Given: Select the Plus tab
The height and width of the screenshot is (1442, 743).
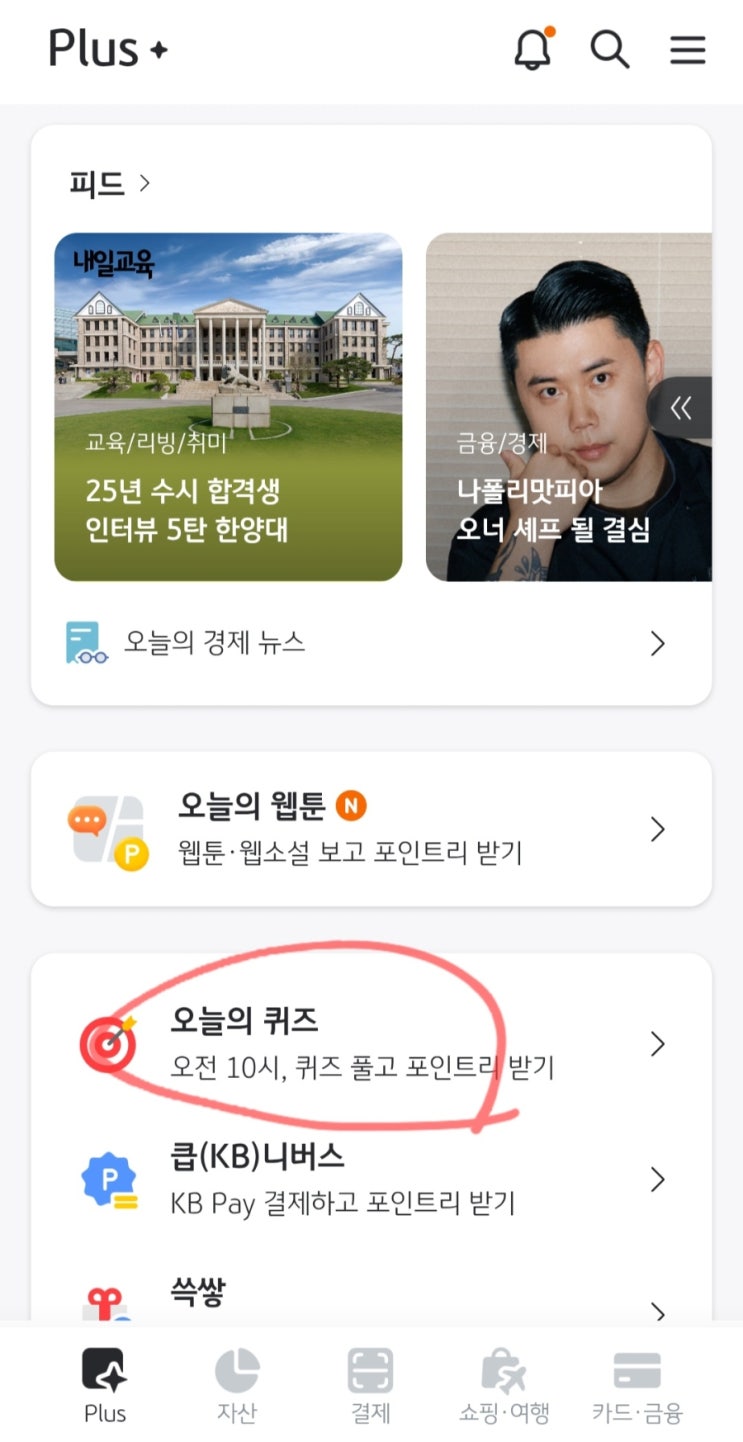Looking at the screenshot, I should 104,1384.
